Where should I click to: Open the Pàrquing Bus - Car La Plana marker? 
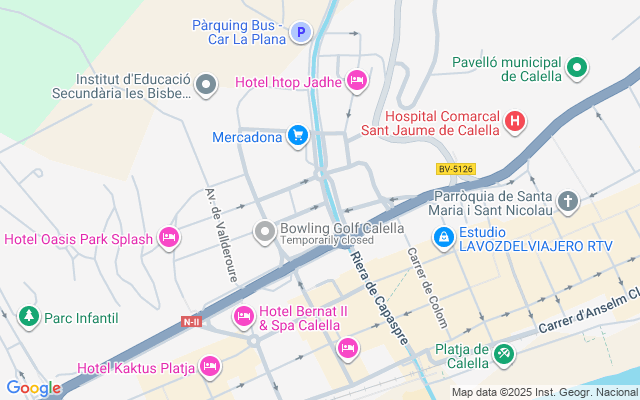[301, 32]
